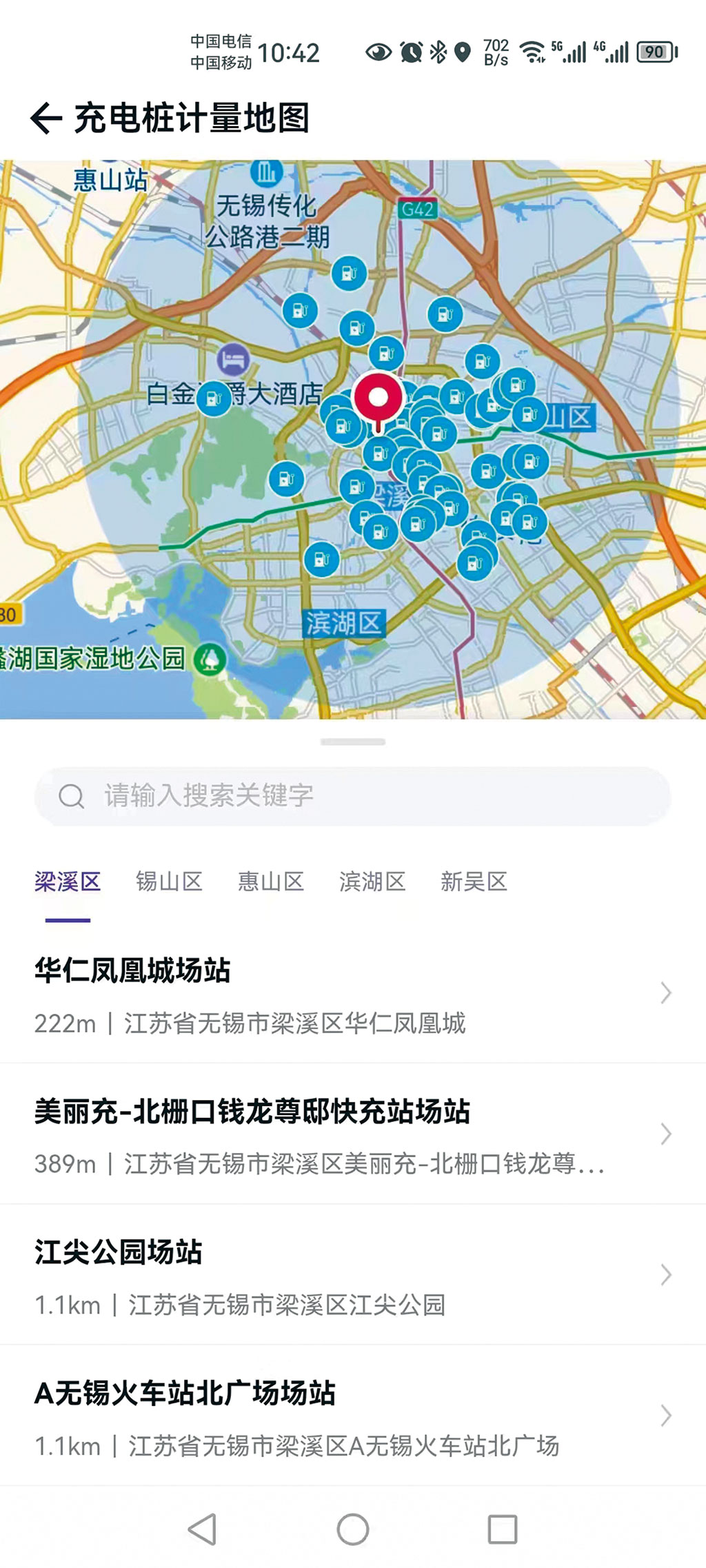Tap the red location pin on map
Viewport: 706px width, 1568px height.
click(378, 400)
